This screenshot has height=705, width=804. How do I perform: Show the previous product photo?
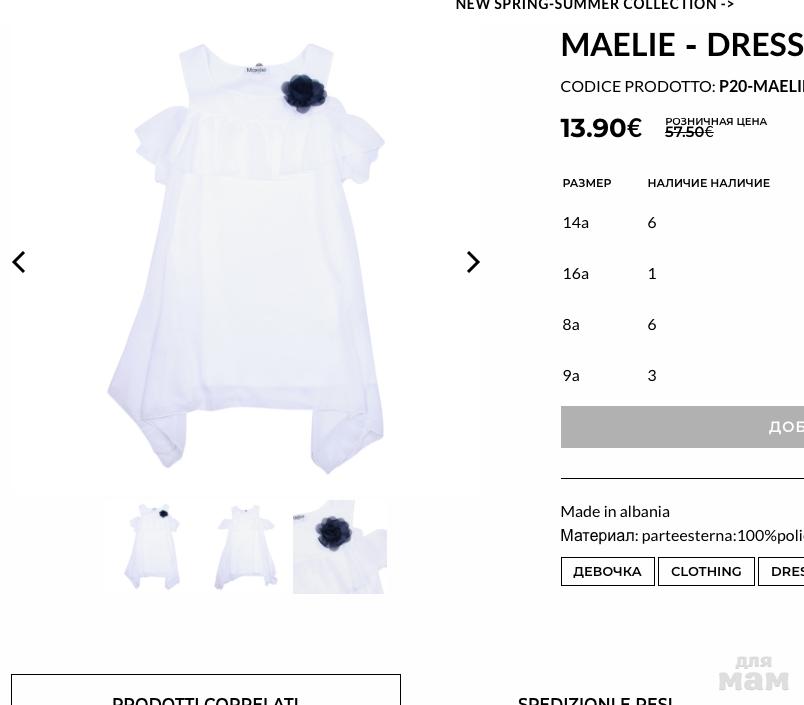pyautogui.click(x=19, y=262)
